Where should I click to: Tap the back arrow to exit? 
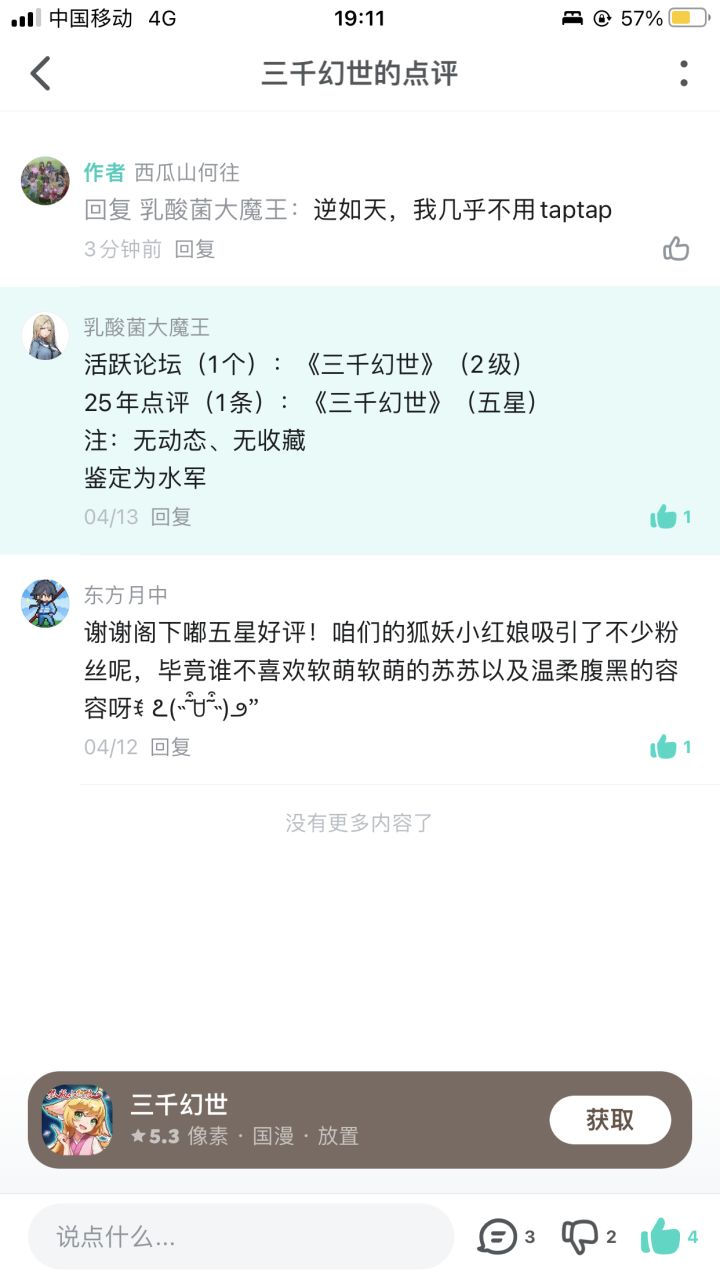[38, 73]
